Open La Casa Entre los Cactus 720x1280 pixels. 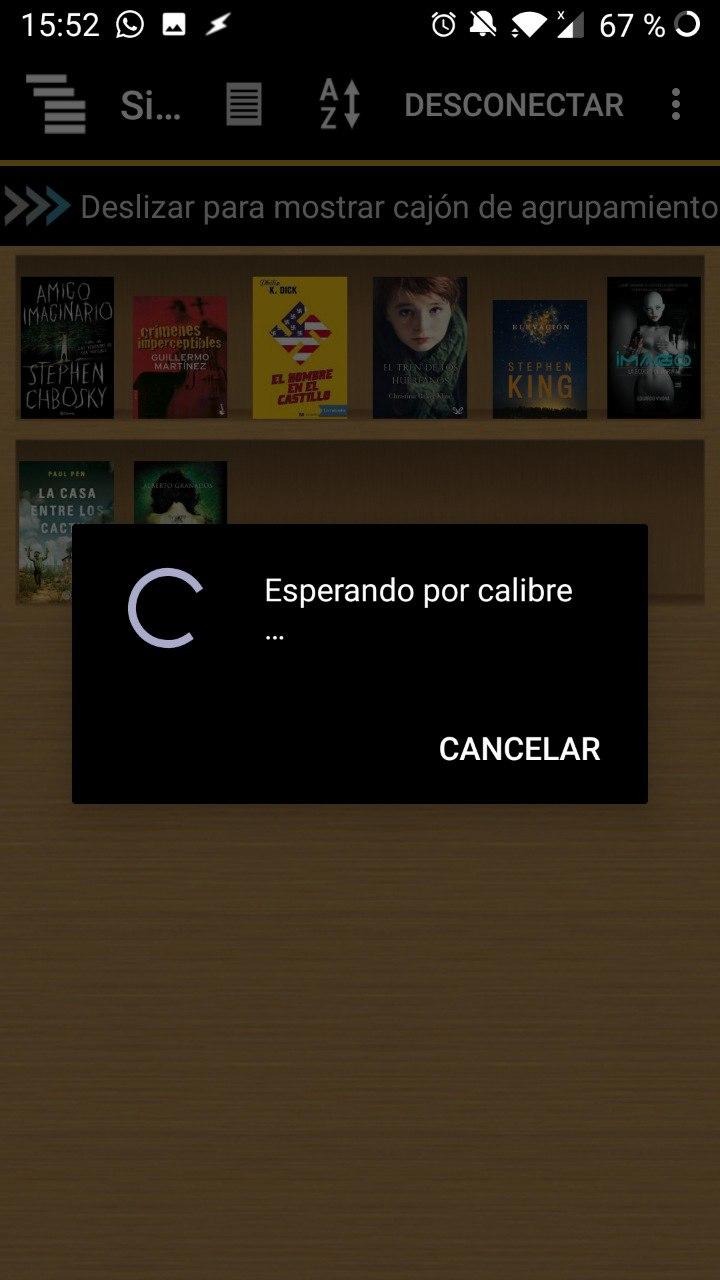66,494
